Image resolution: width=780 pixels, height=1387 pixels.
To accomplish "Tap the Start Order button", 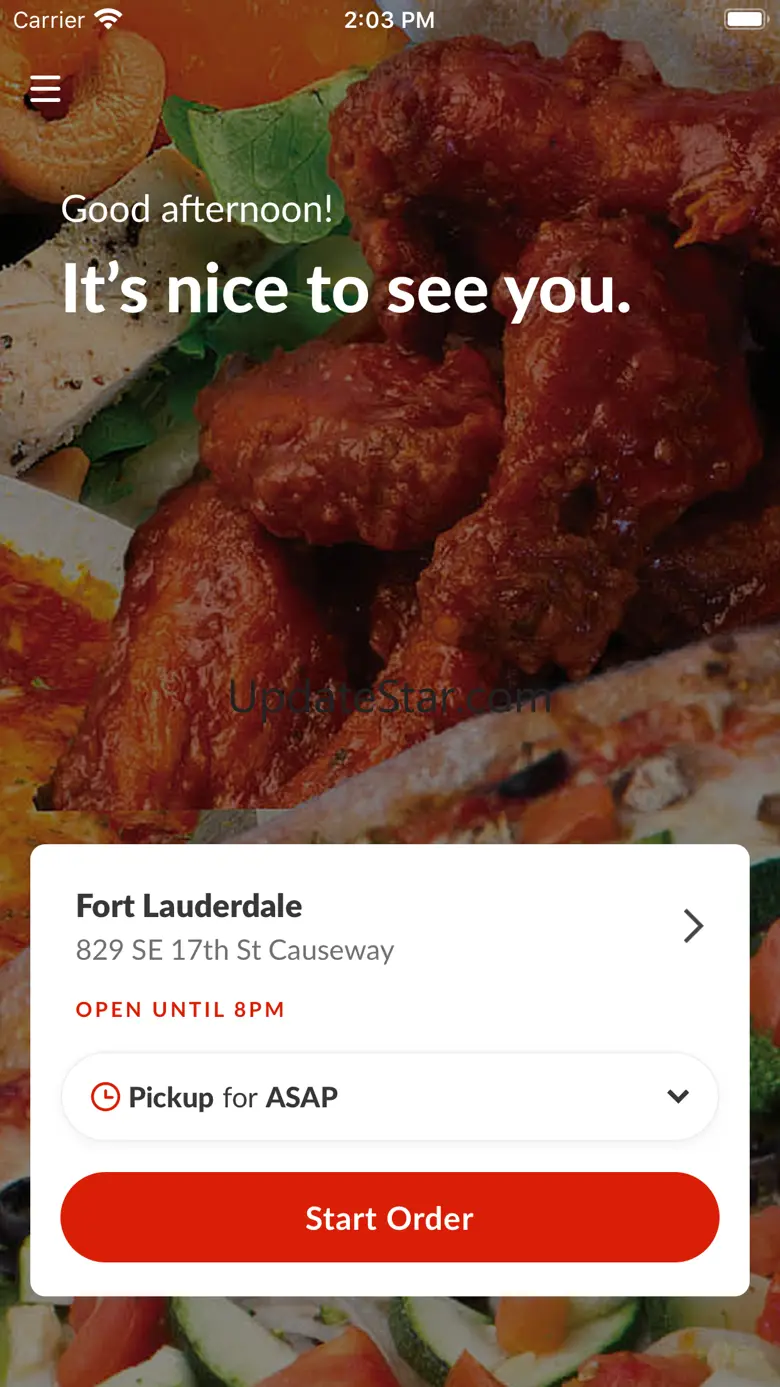I will (x=389, y=1218).
